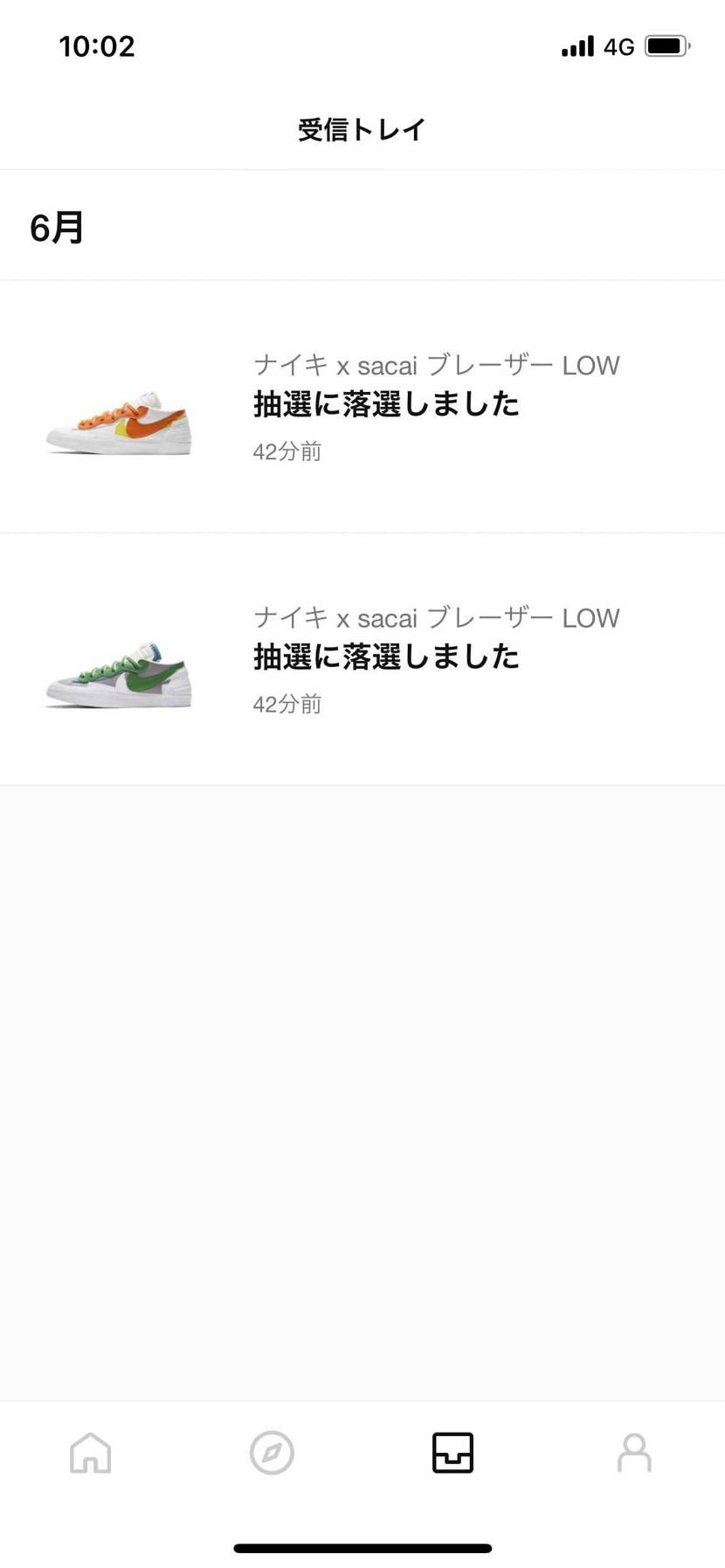Open the second sacai Blazer LOW notification
The image size is (725, 1568).
tap(362, 659)
